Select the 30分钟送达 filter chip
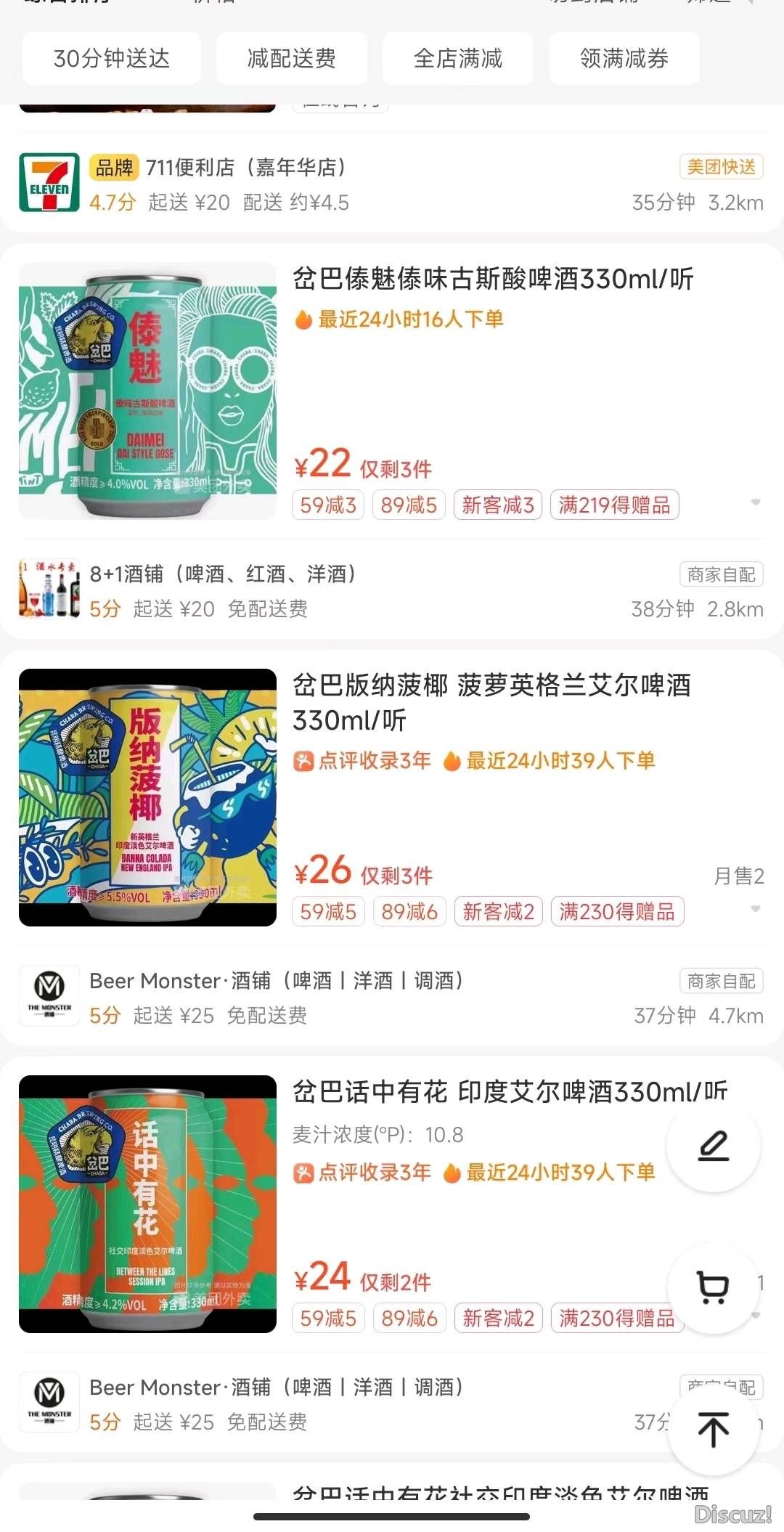The image size is (784, 1532). tap(111, 58)
